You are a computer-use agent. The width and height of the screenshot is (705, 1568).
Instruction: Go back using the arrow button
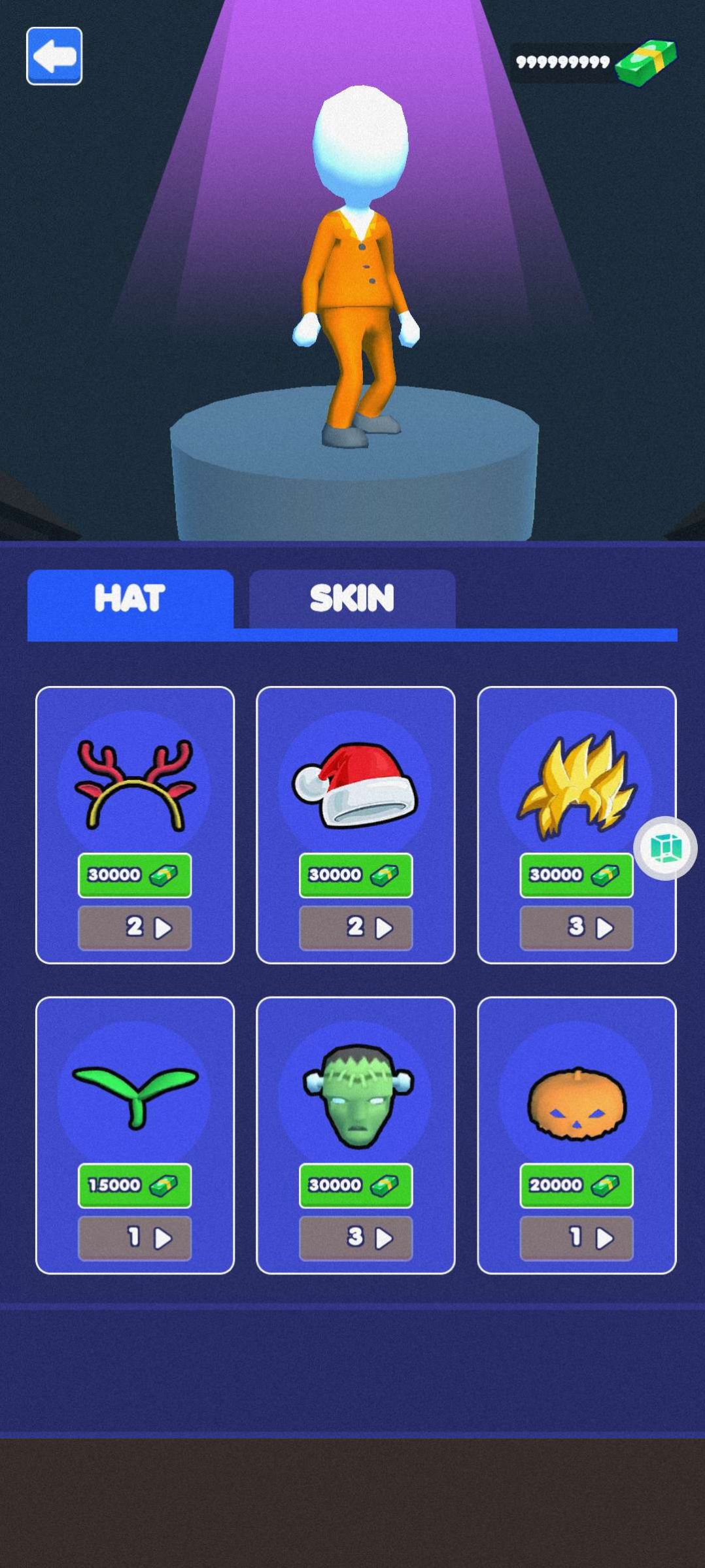point(54,56)
